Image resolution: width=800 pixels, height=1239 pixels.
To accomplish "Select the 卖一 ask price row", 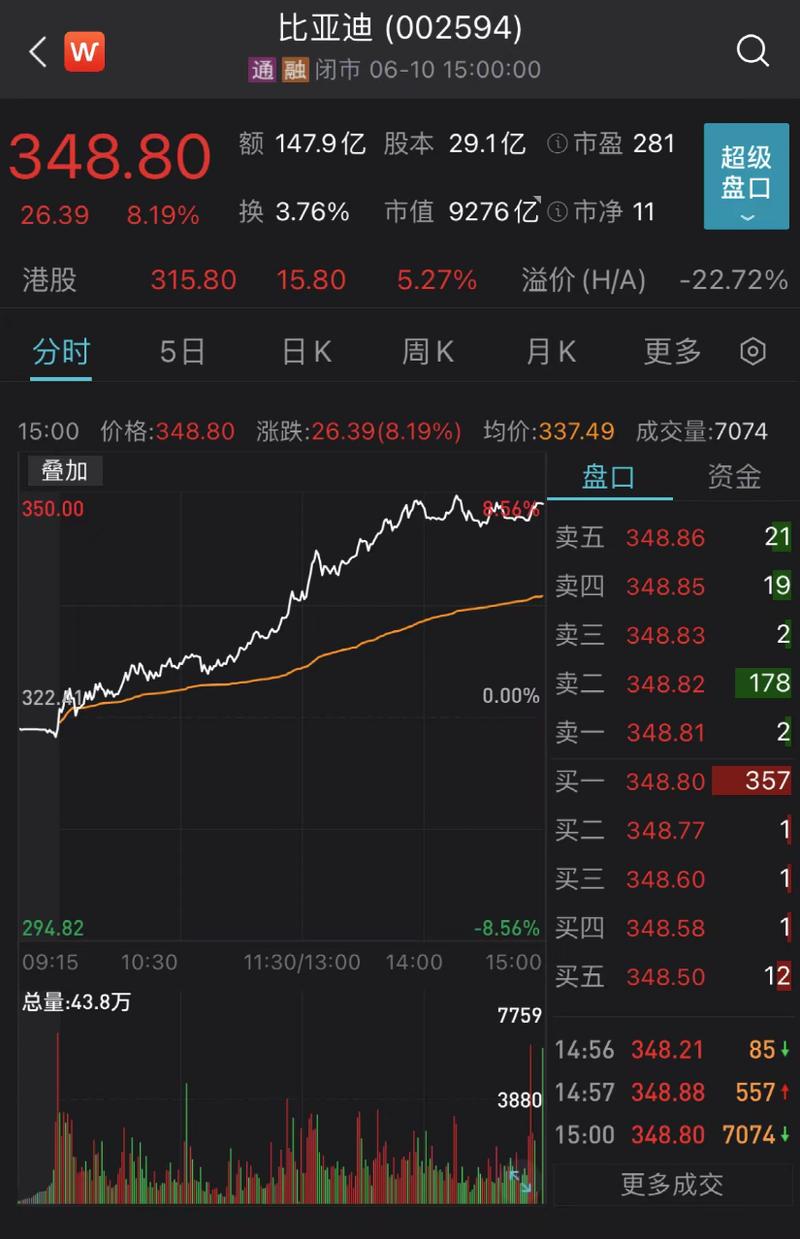I will pos(665,732).
